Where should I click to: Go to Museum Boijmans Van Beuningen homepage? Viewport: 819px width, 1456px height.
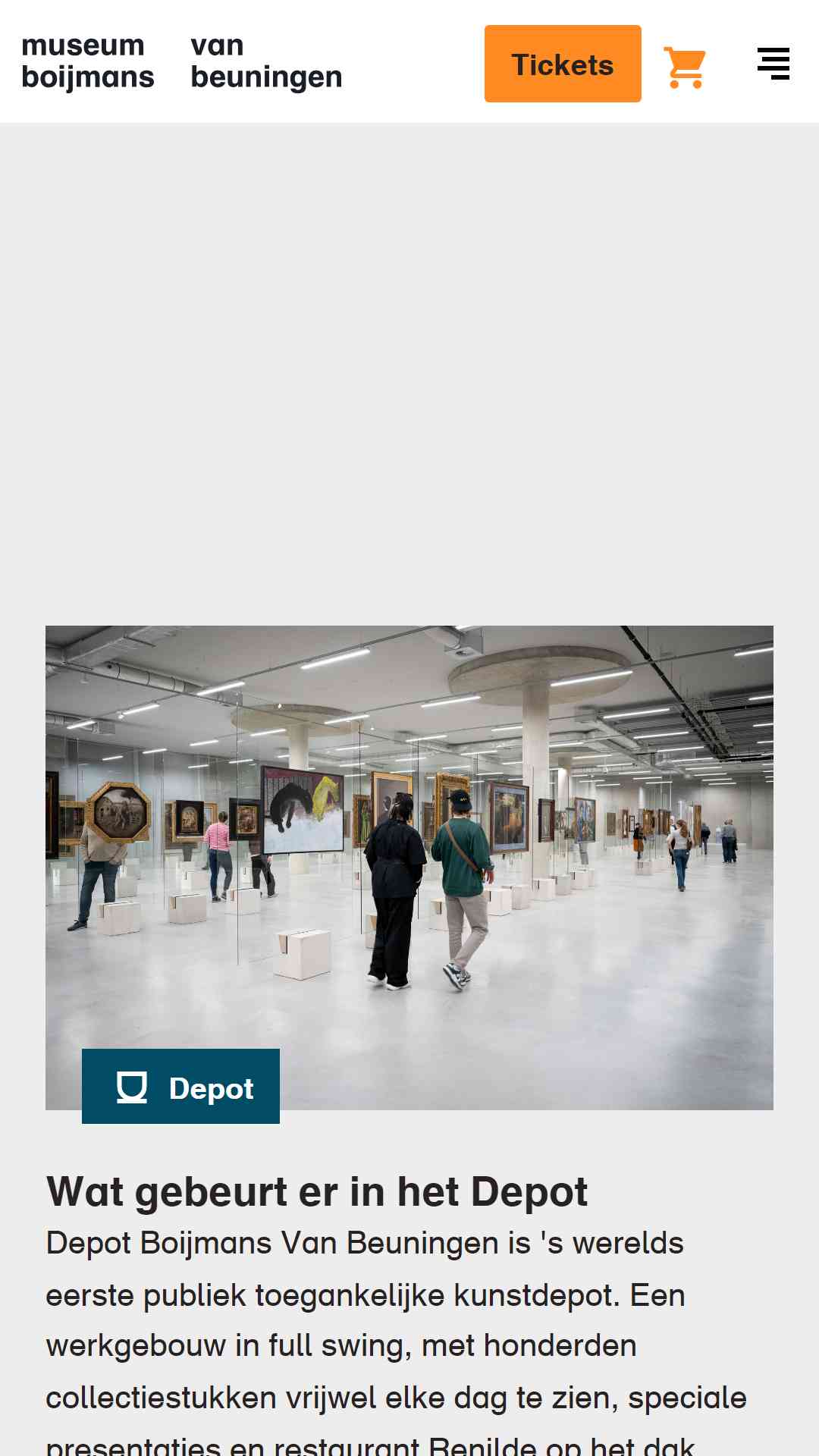(x=182, y=62)
